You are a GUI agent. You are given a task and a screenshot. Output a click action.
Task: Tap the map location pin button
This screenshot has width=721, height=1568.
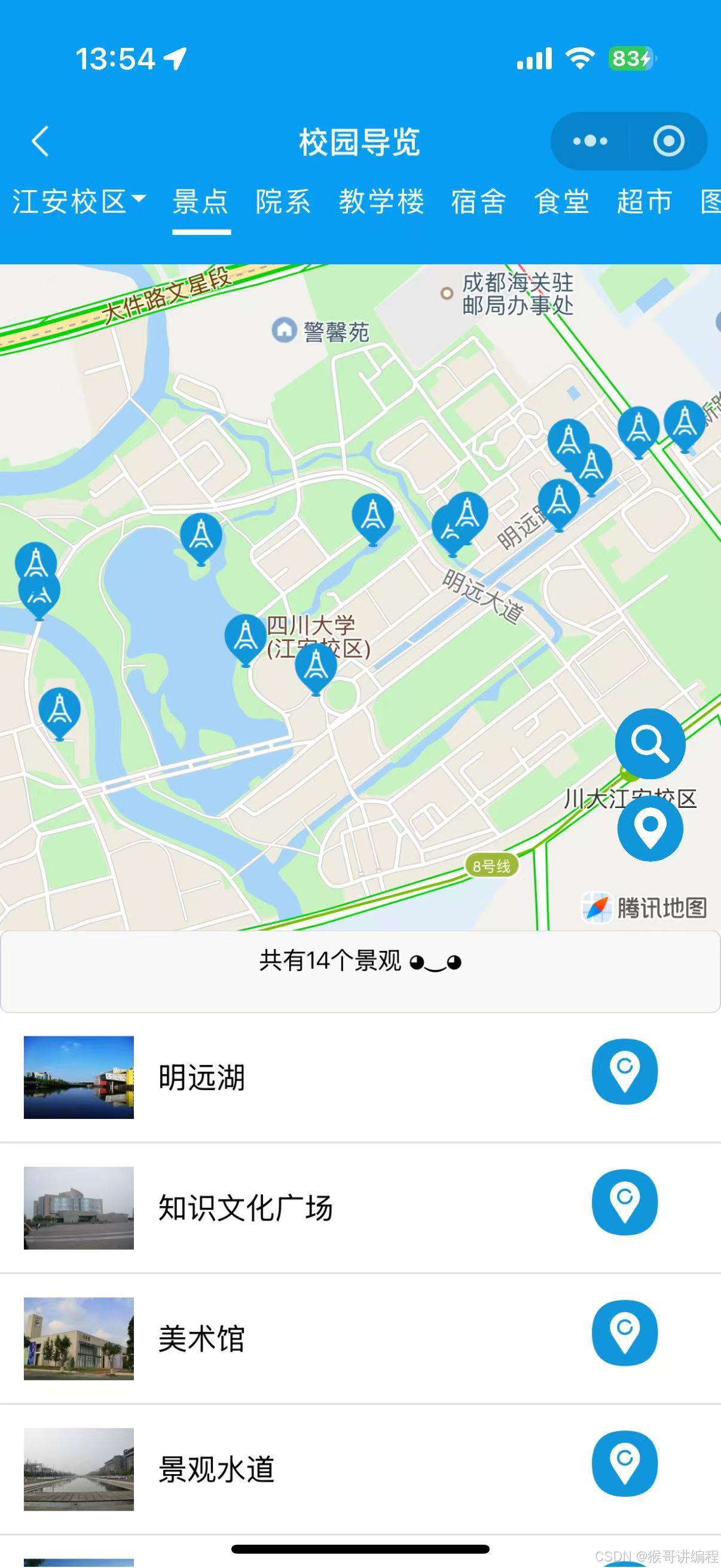pos(650,828)
